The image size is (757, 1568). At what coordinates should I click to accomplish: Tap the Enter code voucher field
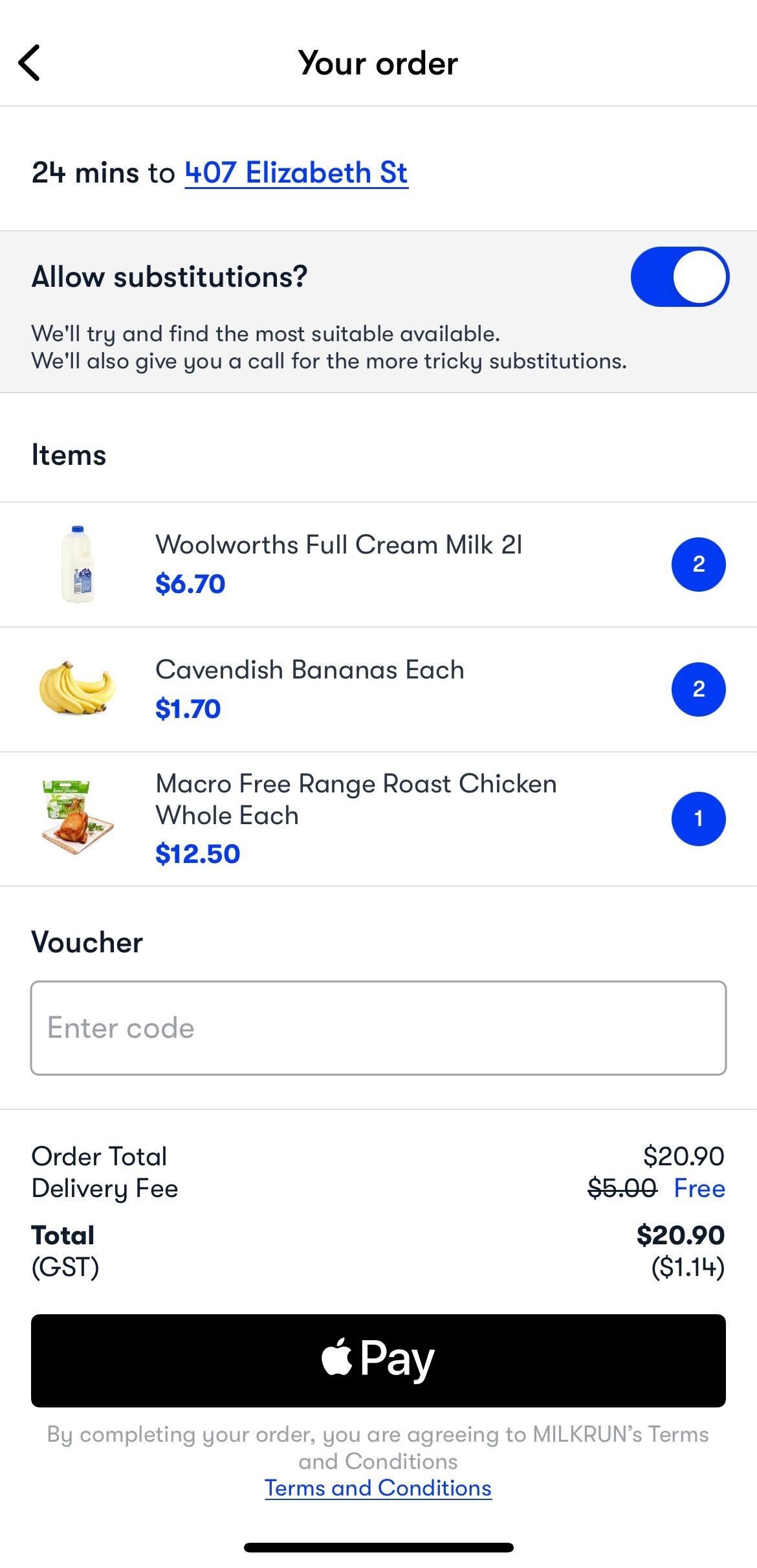(x=378, y=1027)
